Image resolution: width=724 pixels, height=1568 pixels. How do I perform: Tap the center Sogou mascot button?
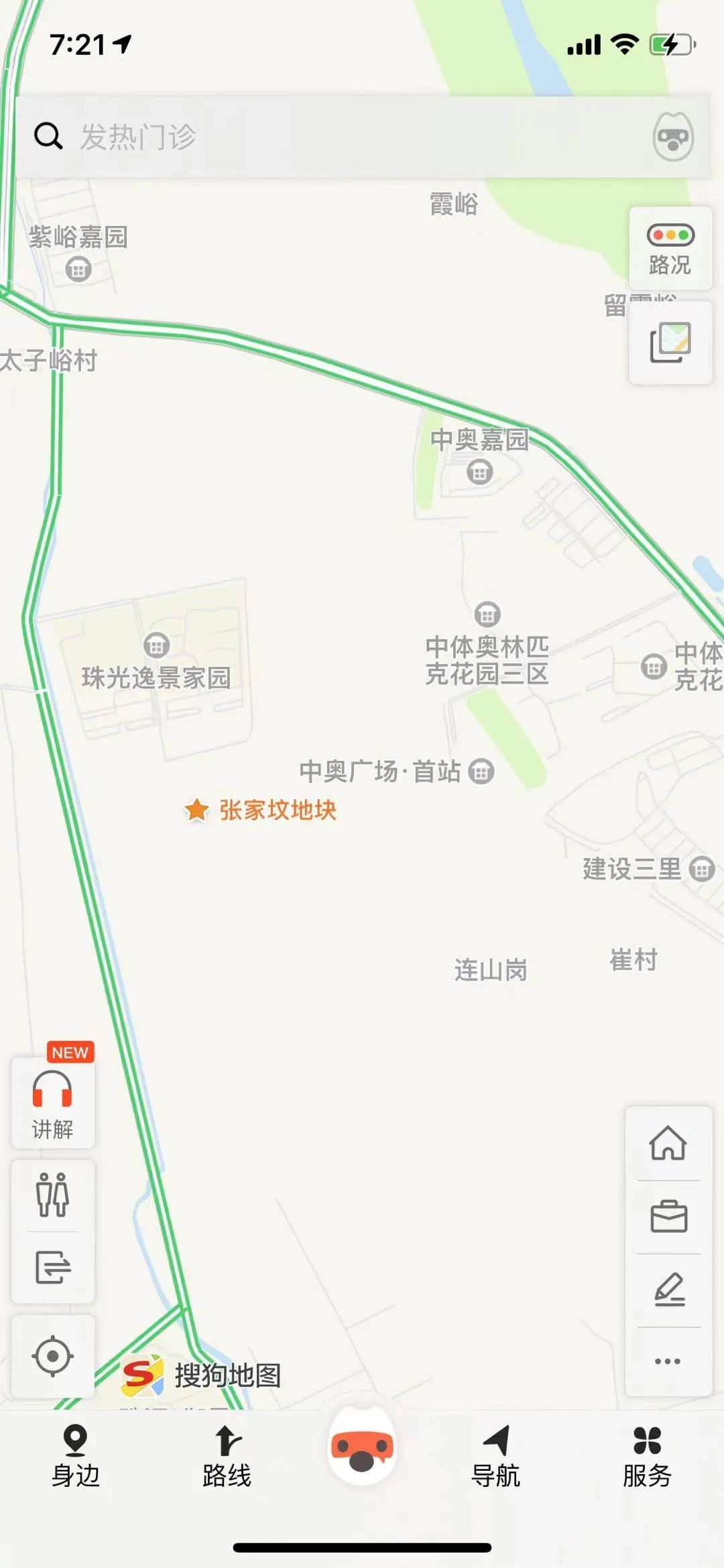tap(362, 1448)
